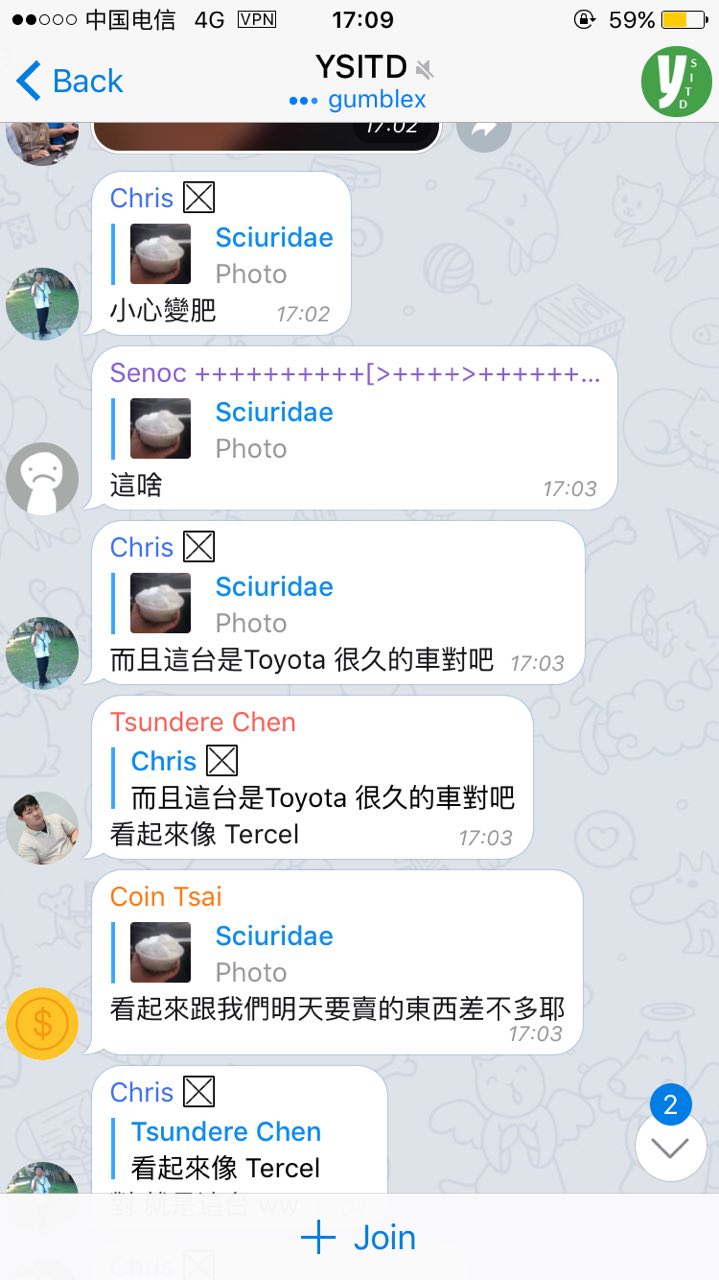Open the quoted photo in Senoc's 這啥 message
The height and width of the screenshot is (1280, 719).
(x=161, y=429)
